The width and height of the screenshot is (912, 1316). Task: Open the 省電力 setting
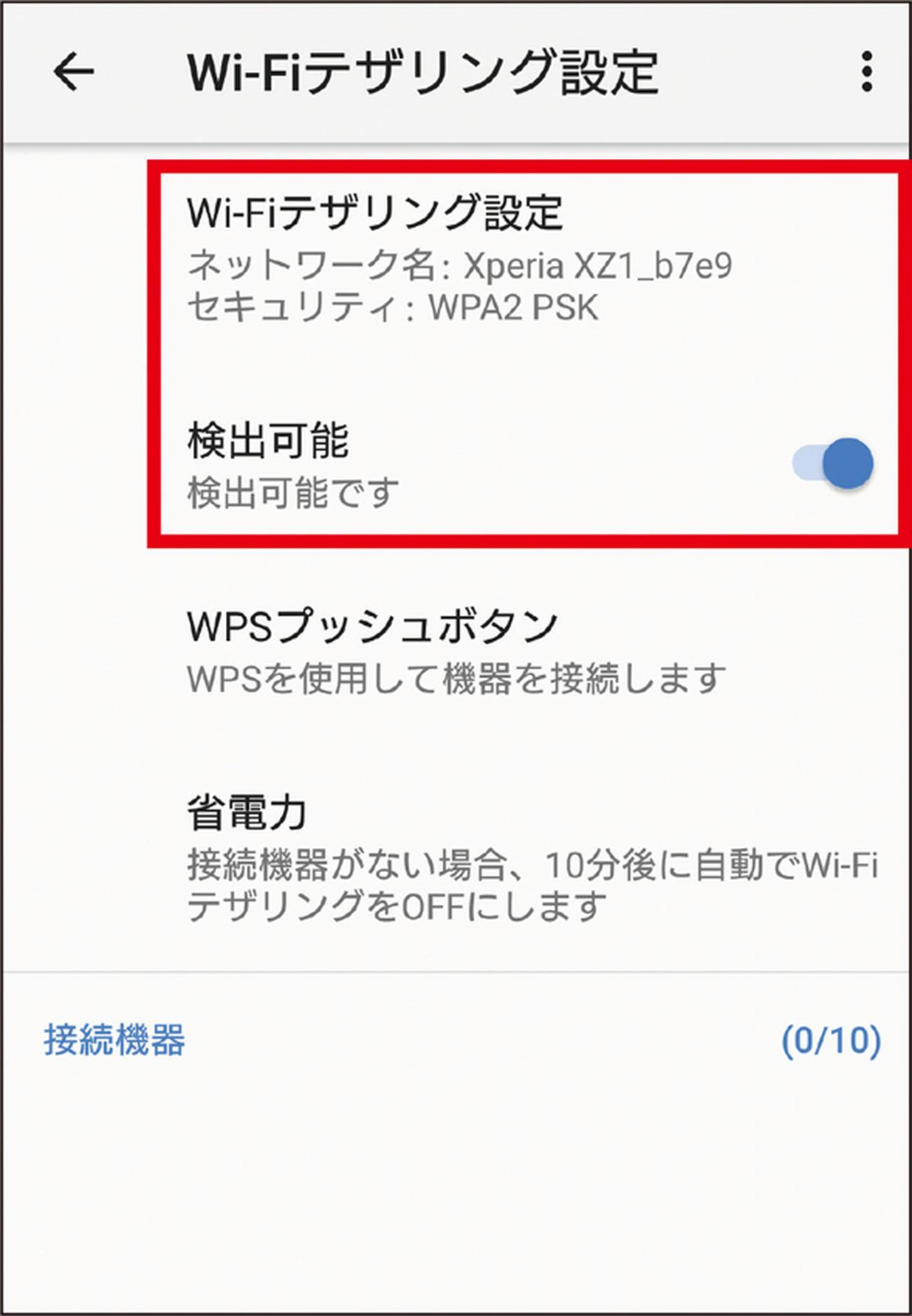pos(456,859)
